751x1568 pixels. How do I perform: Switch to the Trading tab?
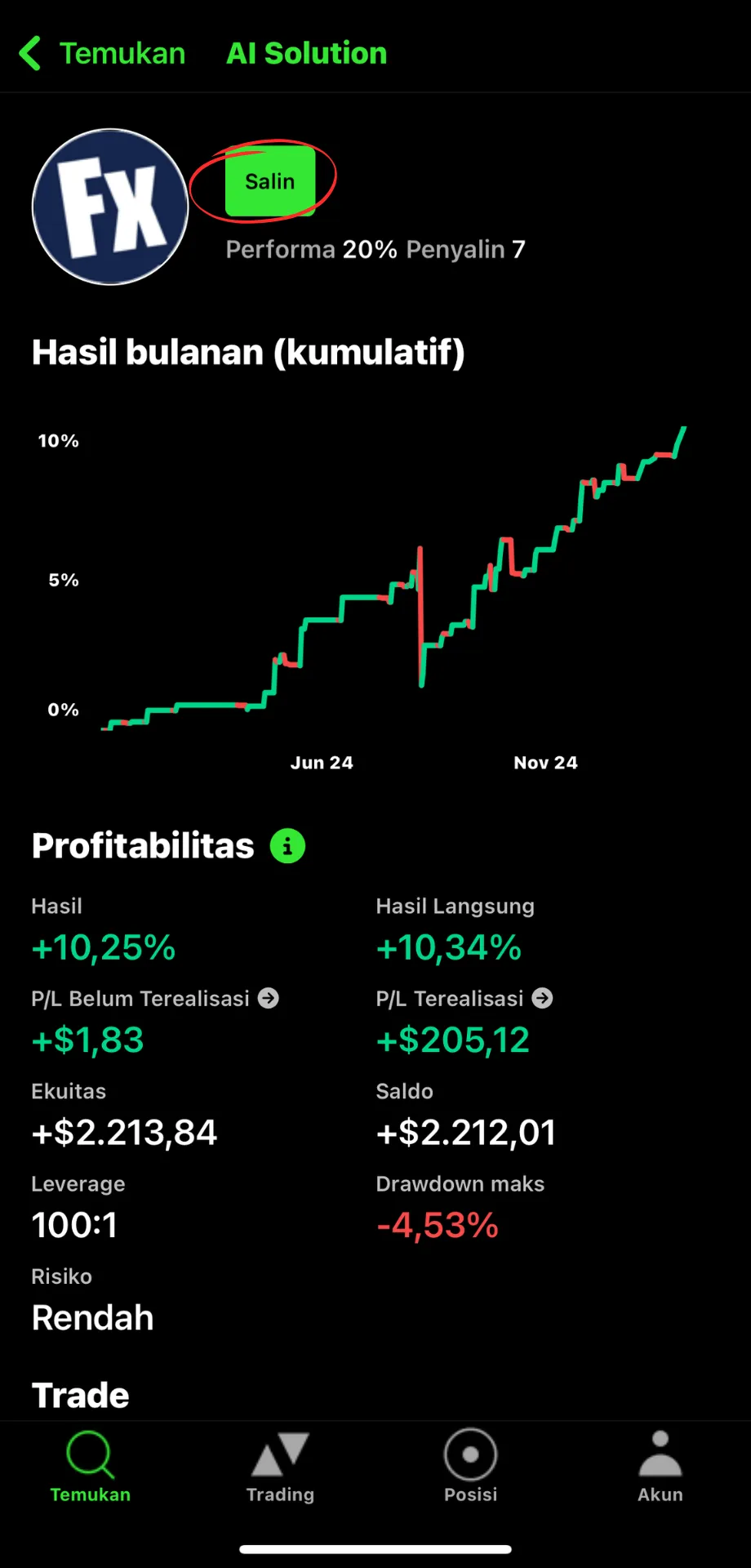point(280,1468)
